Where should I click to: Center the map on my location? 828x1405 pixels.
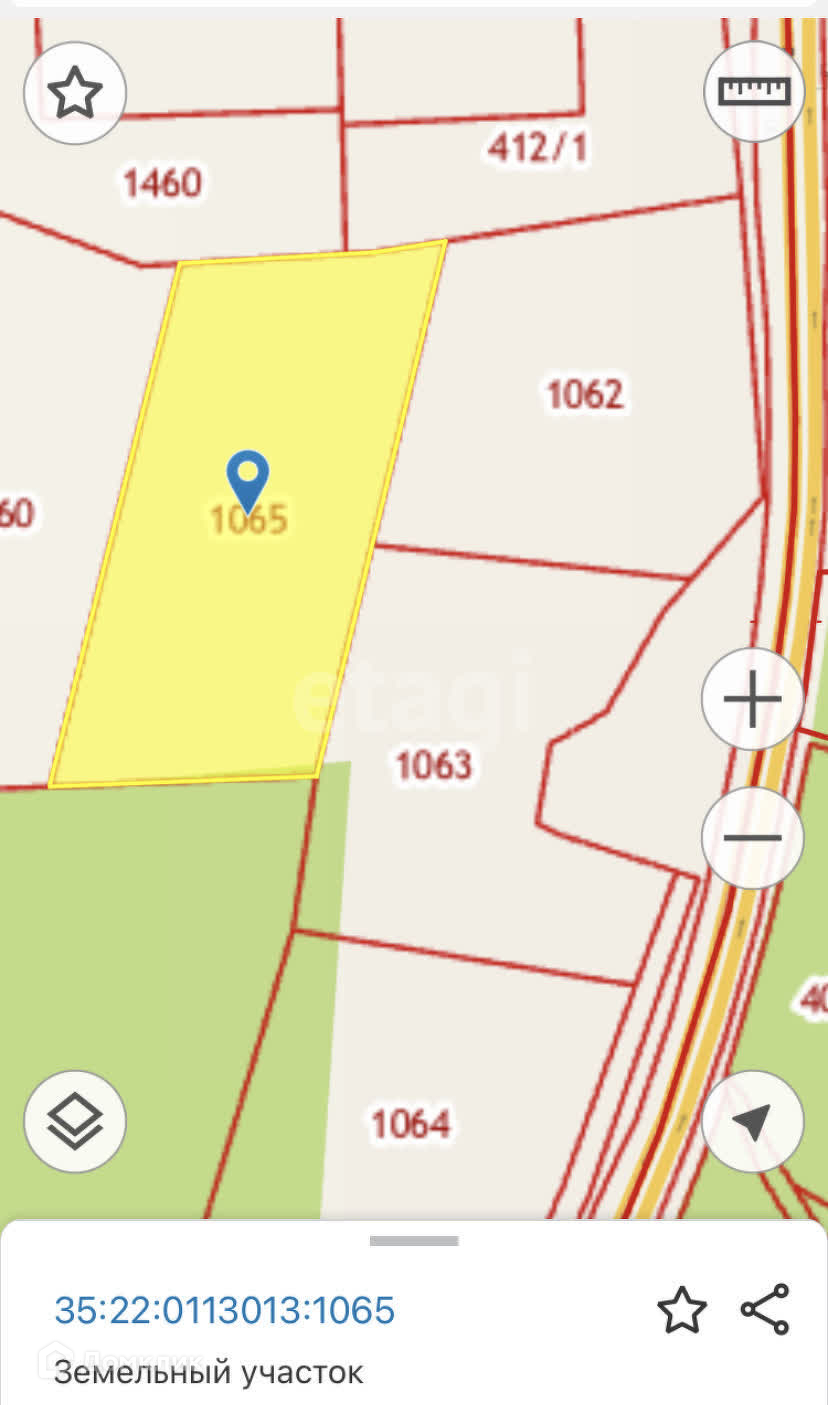(x=752, y=1122)
